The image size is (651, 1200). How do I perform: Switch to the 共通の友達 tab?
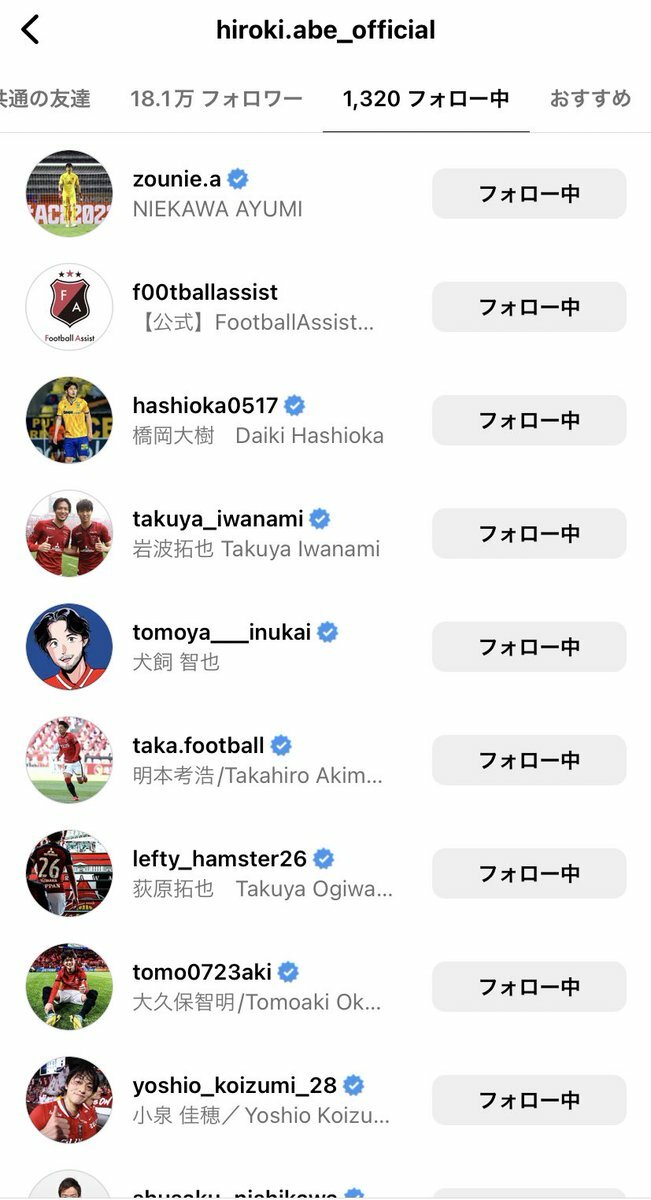(45, 98)
